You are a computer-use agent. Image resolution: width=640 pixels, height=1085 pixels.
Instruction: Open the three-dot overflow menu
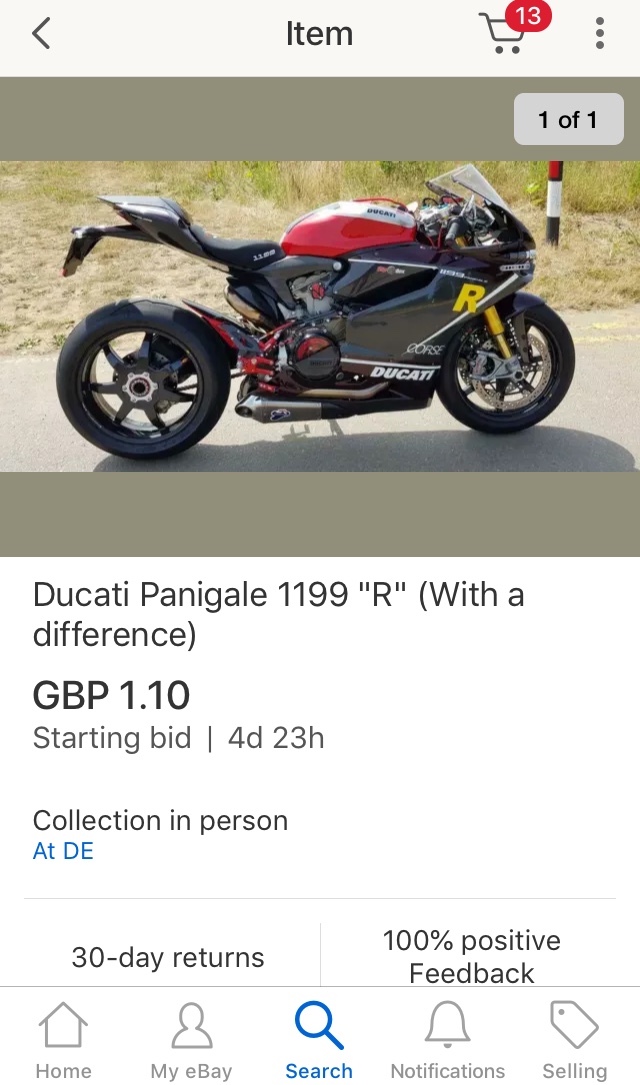pos(599,34)
